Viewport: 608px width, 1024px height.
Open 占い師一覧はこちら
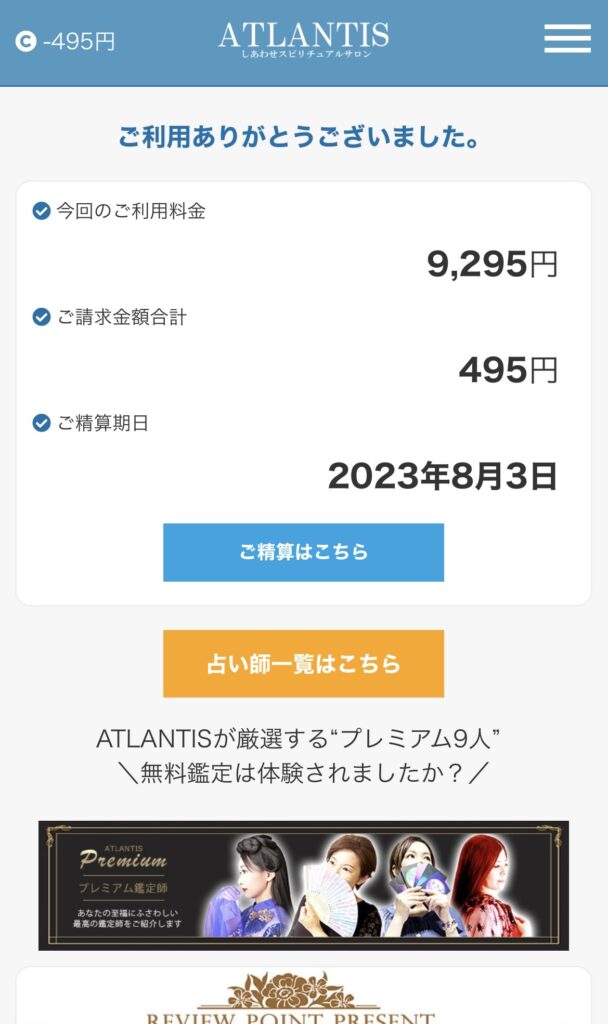[304, 664]
